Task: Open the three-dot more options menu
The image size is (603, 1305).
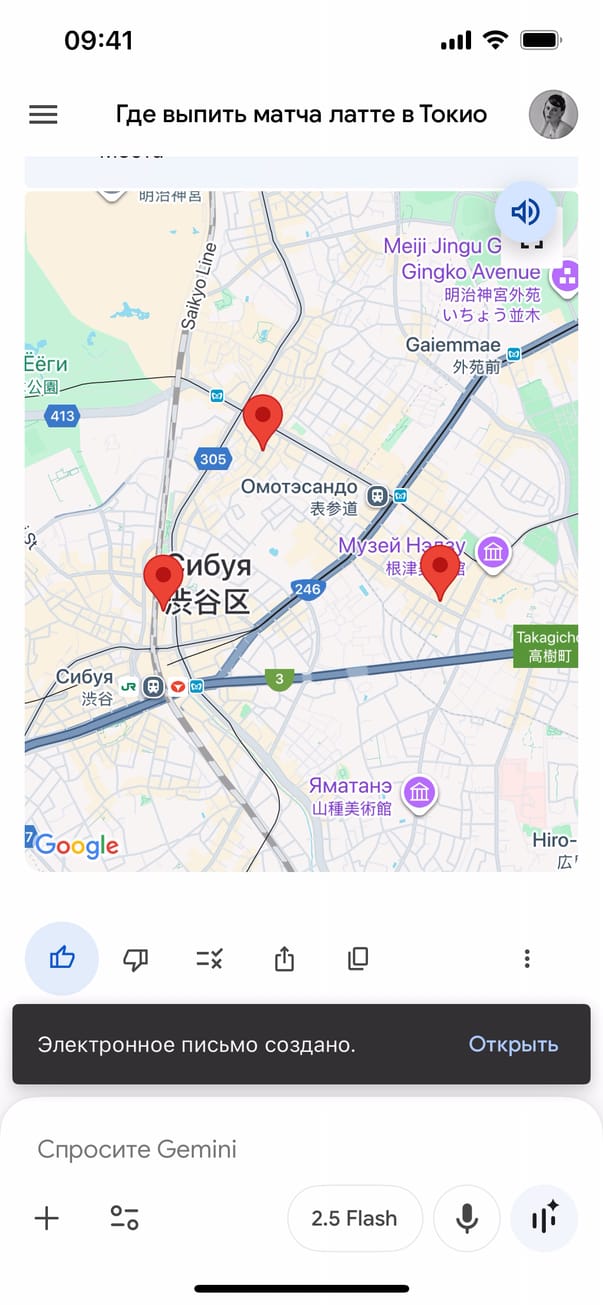Action: (x=527, y=959)
